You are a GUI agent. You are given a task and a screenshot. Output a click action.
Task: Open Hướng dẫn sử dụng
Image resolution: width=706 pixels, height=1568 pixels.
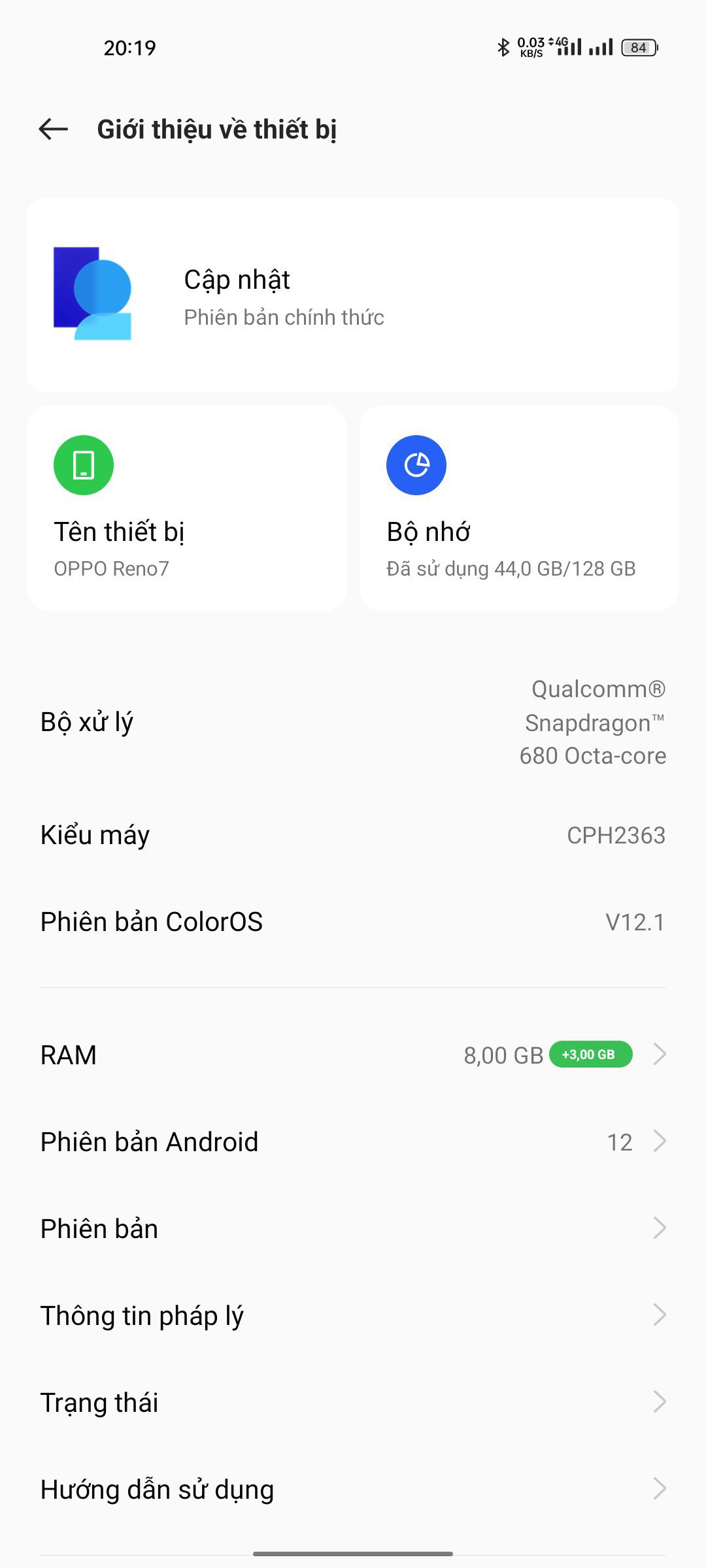click(352, 1489)
